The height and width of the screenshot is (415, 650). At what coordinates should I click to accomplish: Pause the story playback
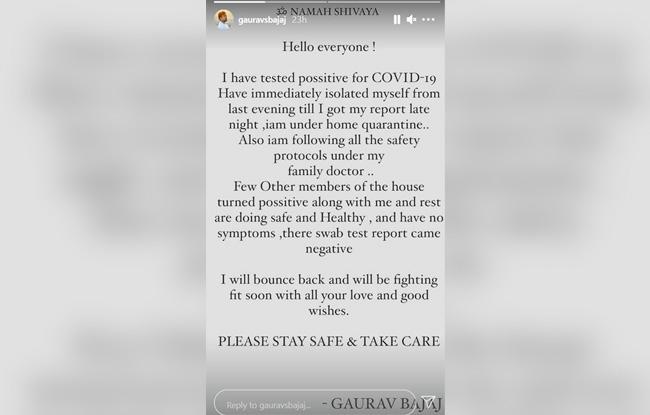point(397,19)
